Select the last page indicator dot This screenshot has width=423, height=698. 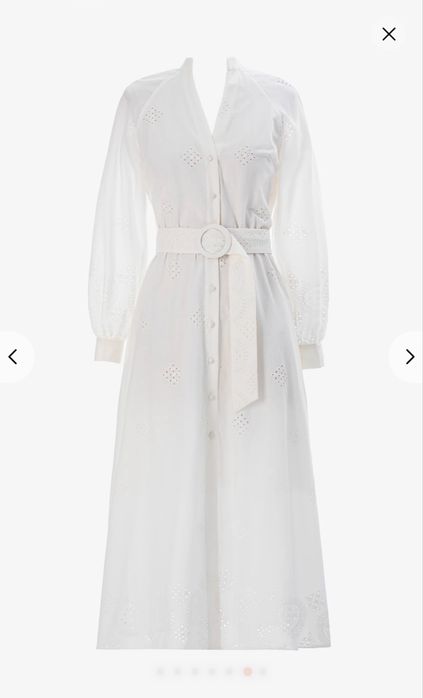[263, 671]
